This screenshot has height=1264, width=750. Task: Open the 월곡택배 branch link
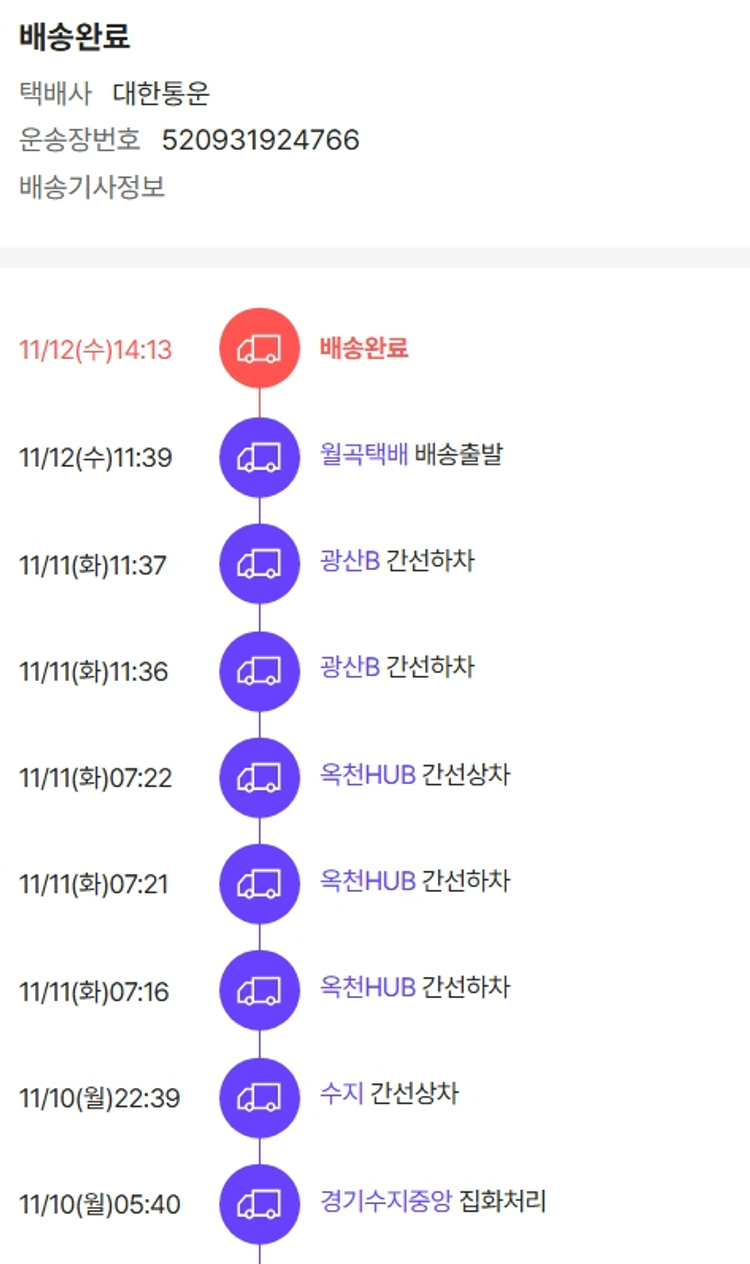click(363, 455)
